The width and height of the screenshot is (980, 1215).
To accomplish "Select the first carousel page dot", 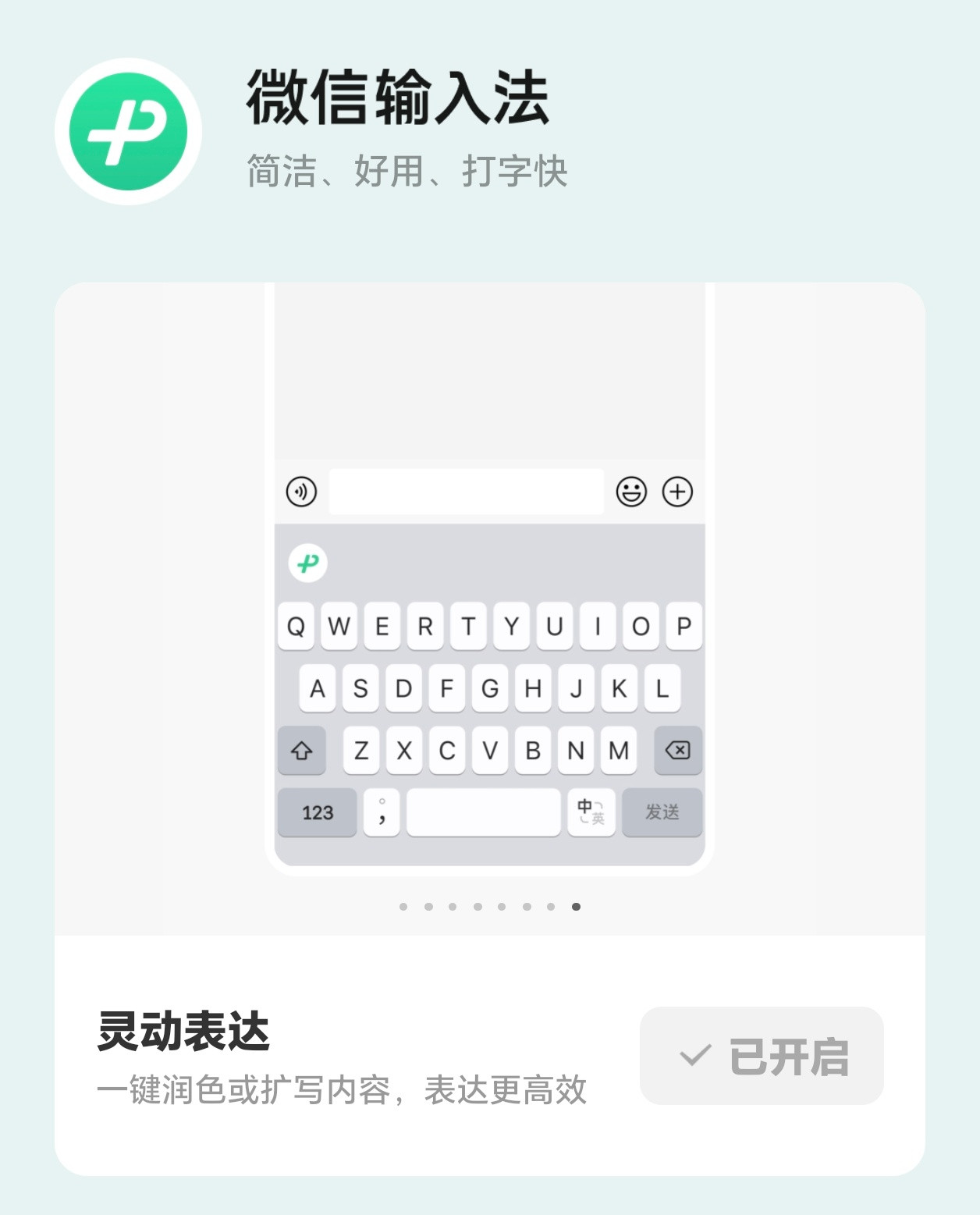I will (x=403, y=907).
